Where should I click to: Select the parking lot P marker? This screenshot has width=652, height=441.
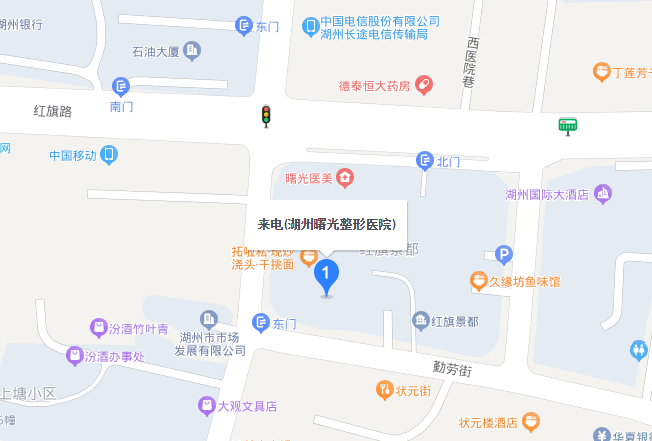click(x=505, y=255)
